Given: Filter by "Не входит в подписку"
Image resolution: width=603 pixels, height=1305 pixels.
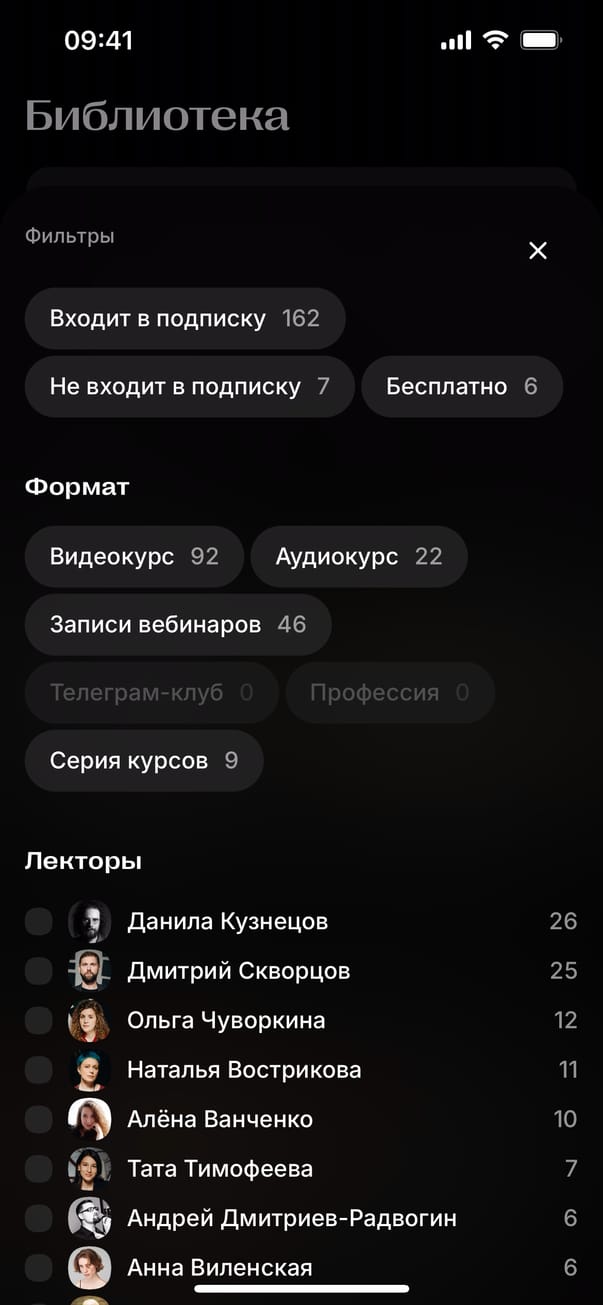Looking at the screenshot, I should point(189,387).
